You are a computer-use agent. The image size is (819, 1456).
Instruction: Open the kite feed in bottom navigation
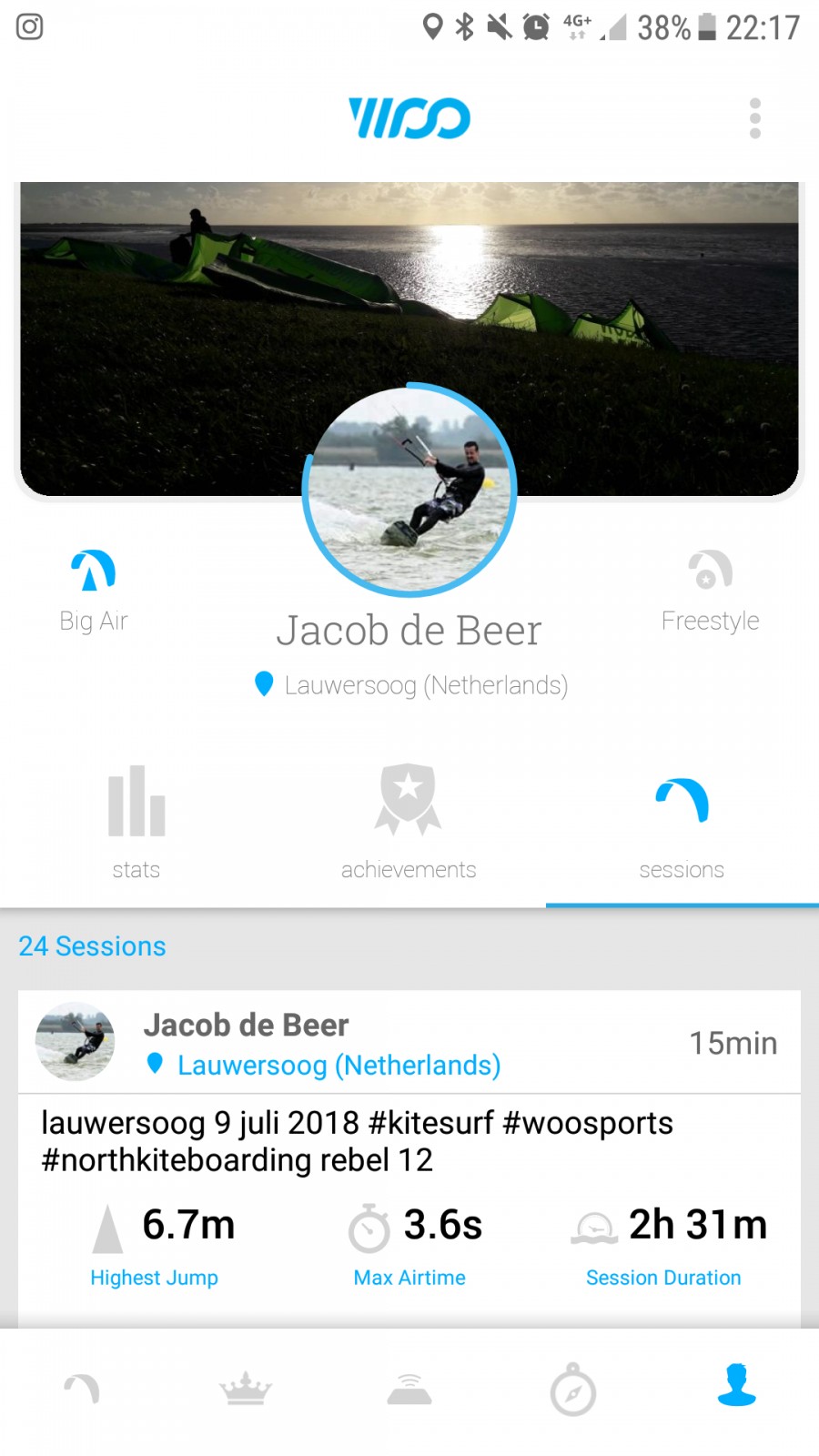(82, 1390)
